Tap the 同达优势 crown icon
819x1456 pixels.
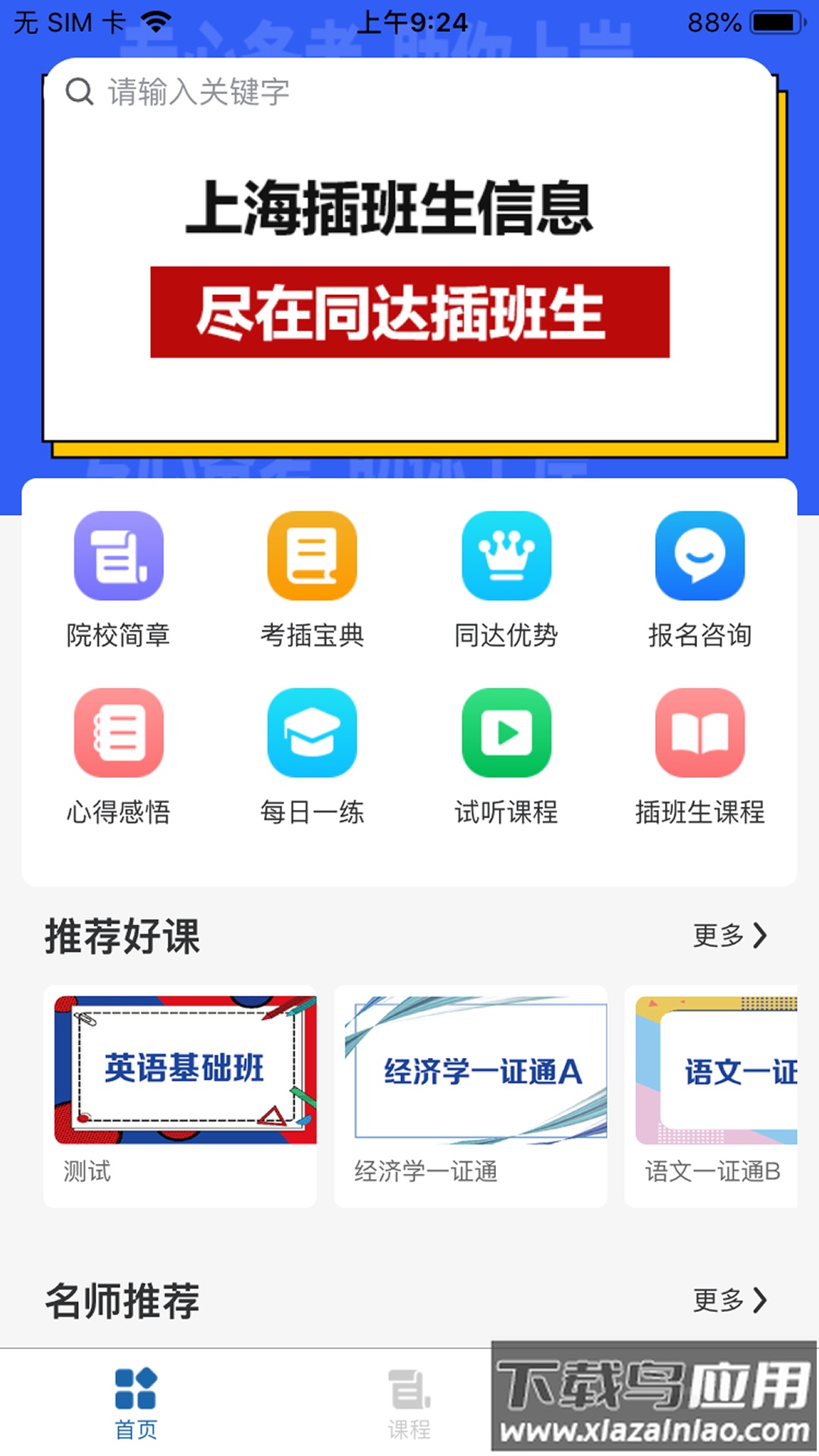[x=506, y=555]
